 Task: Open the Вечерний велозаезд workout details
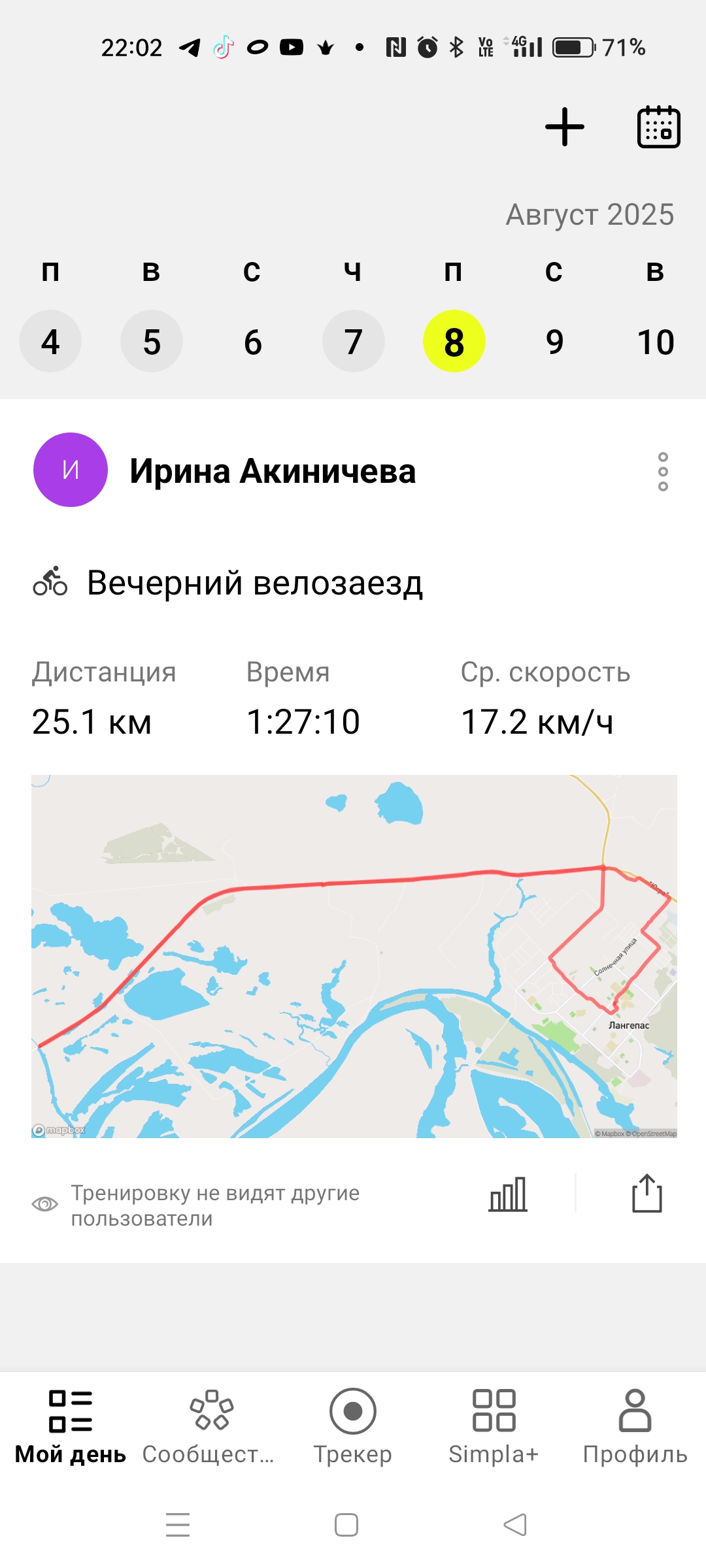(x=255, y=583)
